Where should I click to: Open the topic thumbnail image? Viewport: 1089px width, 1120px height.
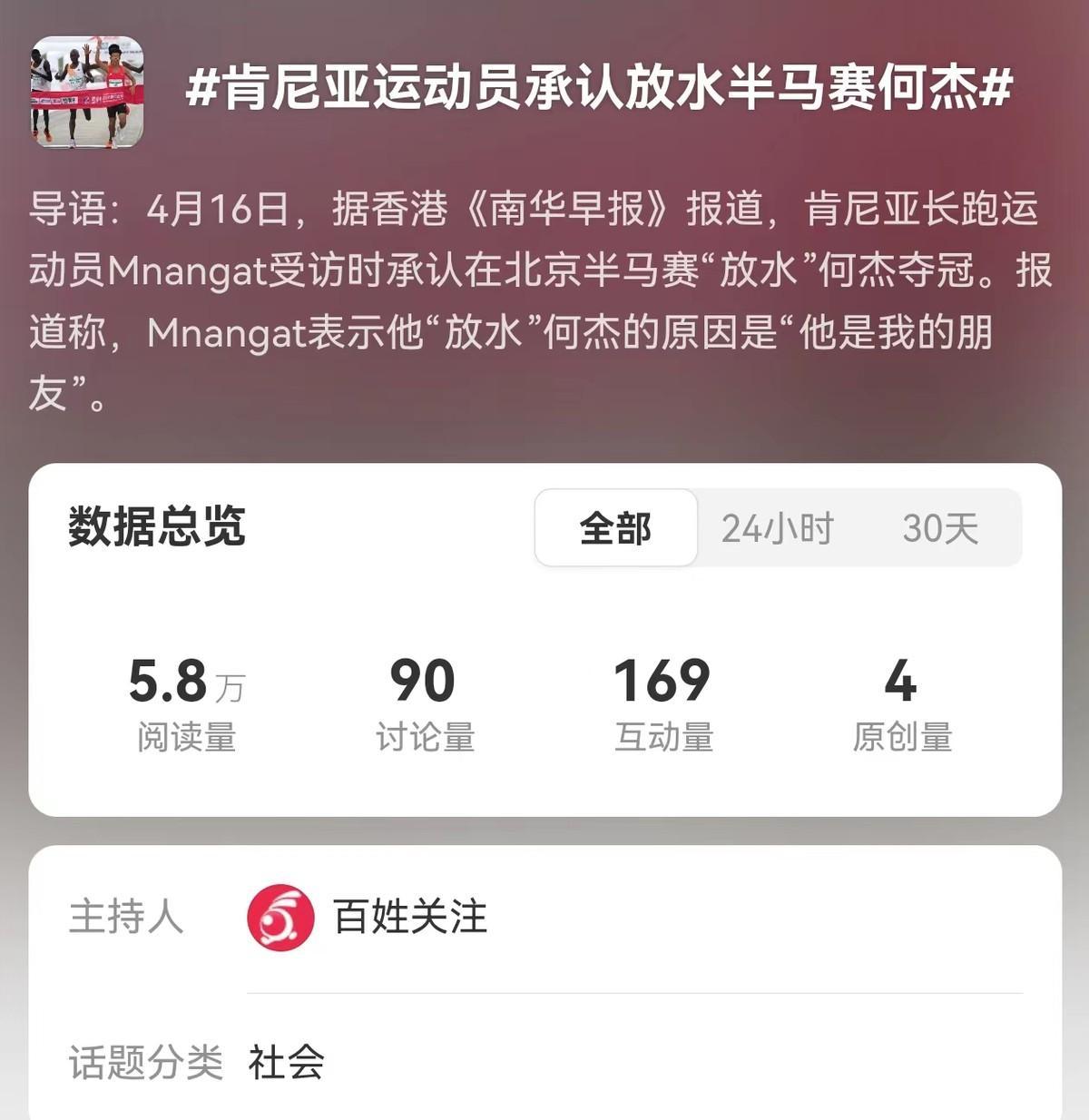tap(87, 92)
